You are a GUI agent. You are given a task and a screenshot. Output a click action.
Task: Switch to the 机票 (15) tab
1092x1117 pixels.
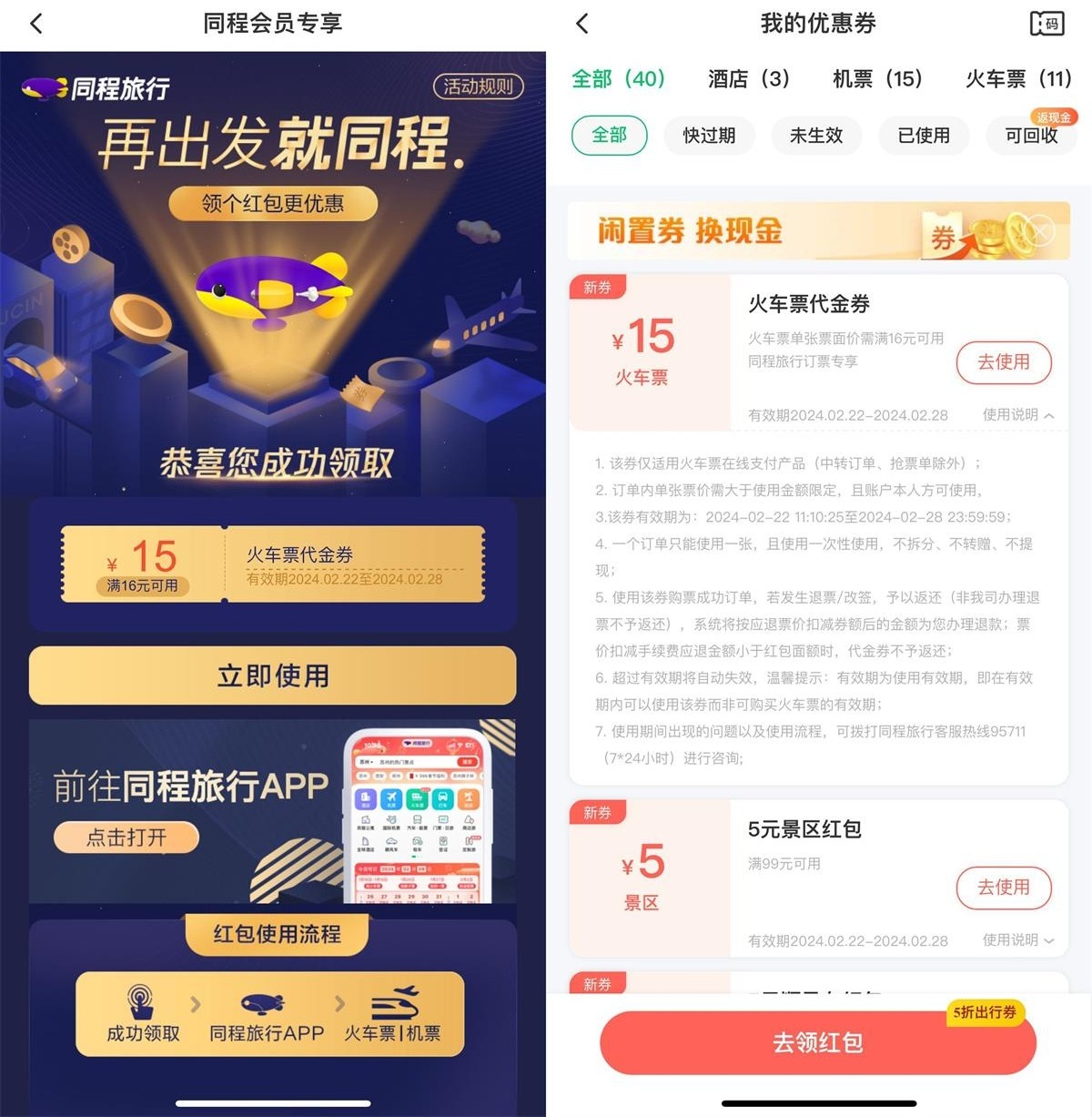877,79
